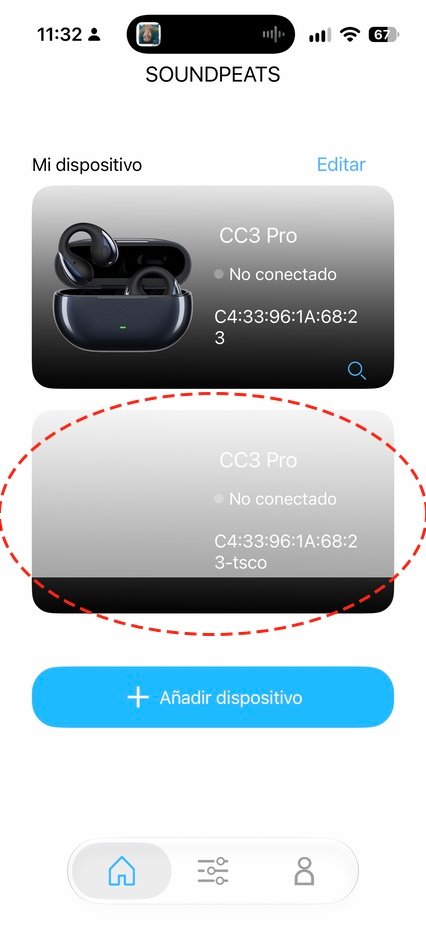Tap the magnifier icon on the CC3 Pro card
The image size is (426, 926).
pos(357,371)
